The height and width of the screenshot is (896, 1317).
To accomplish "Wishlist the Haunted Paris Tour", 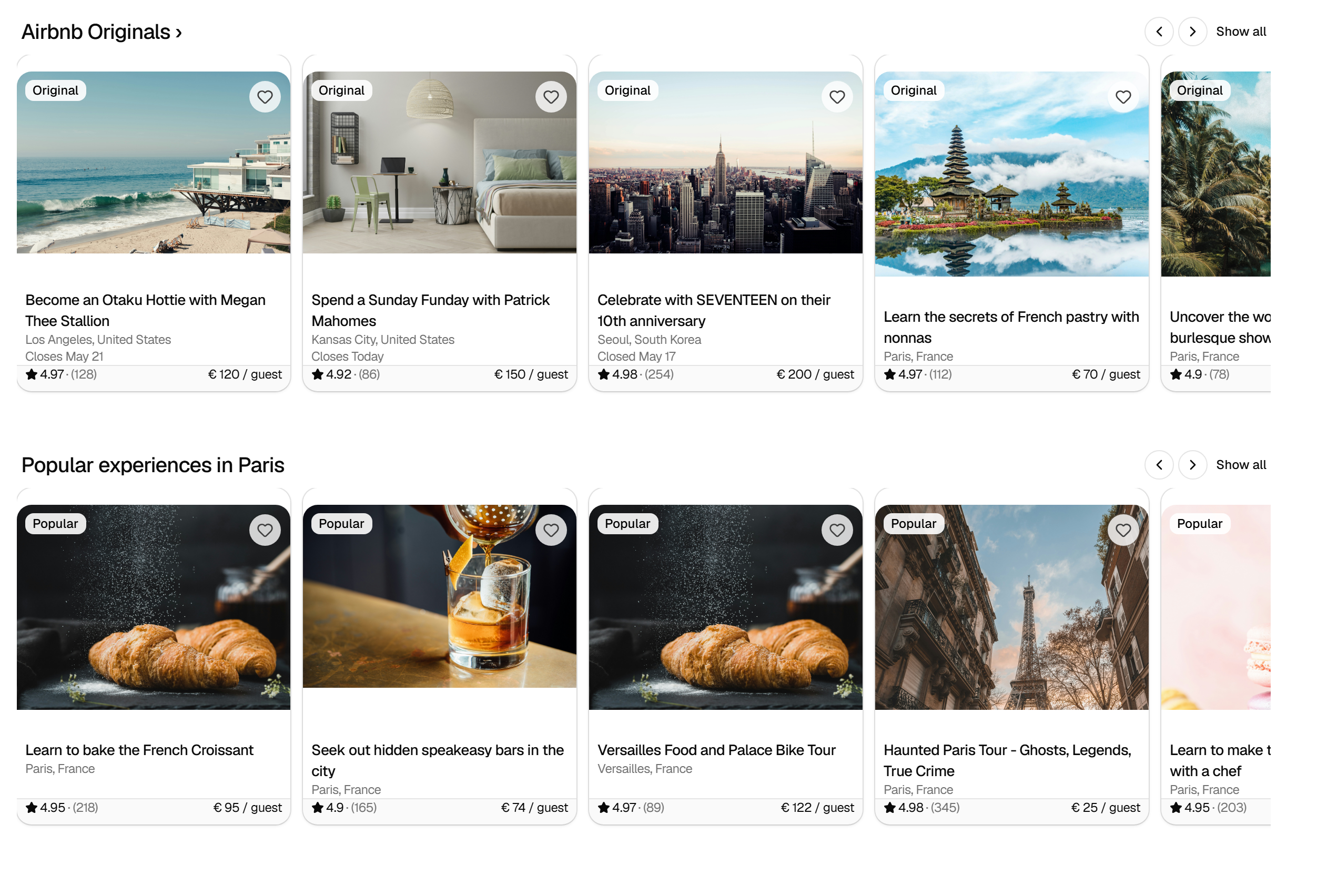I will coord(1123,530).
